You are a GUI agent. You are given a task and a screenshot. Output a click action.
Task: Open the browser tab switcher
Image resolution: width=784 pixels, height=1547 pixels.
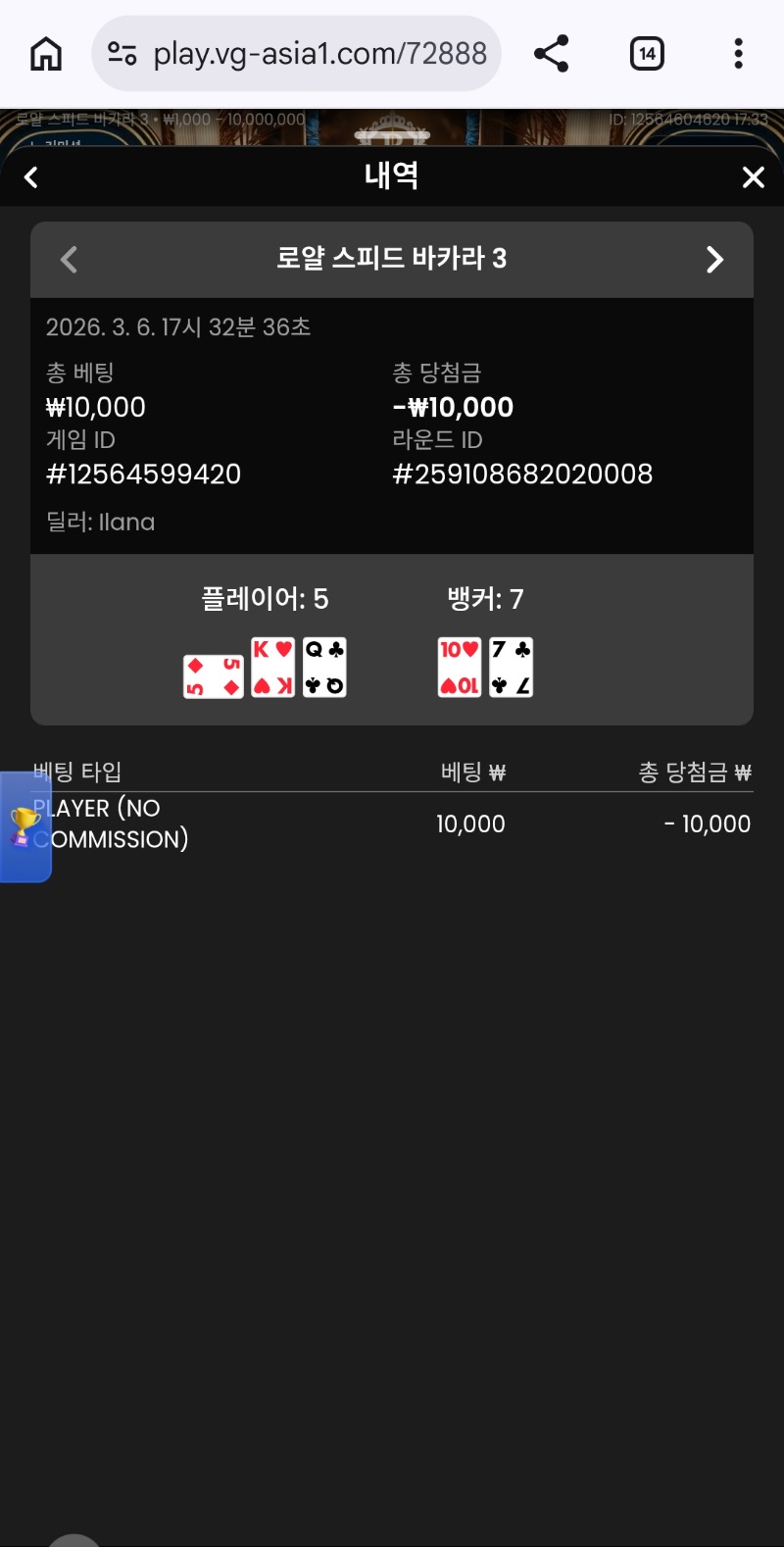[647, 54]
